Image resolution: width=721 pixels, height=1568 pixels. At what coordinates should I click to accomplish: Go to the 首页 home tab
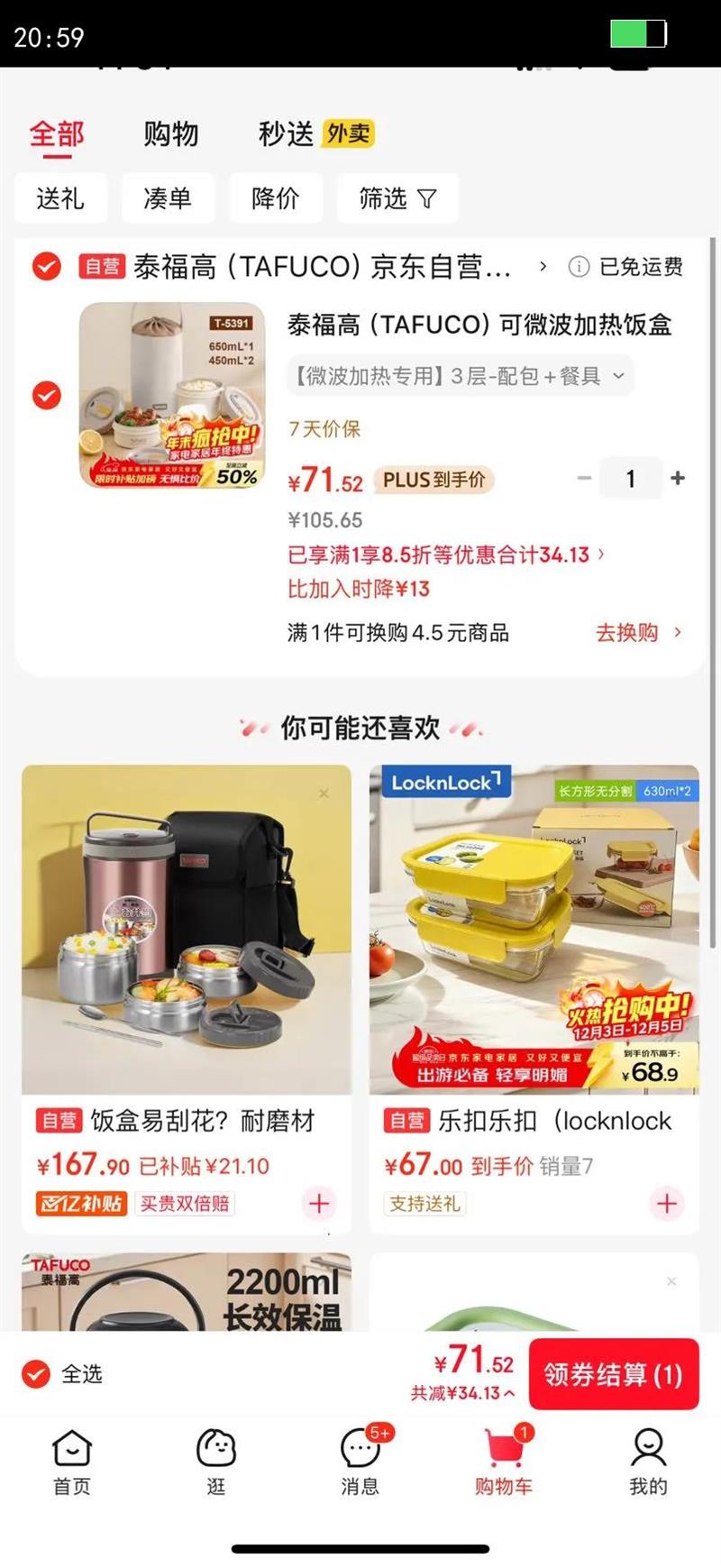[72, 1462]
